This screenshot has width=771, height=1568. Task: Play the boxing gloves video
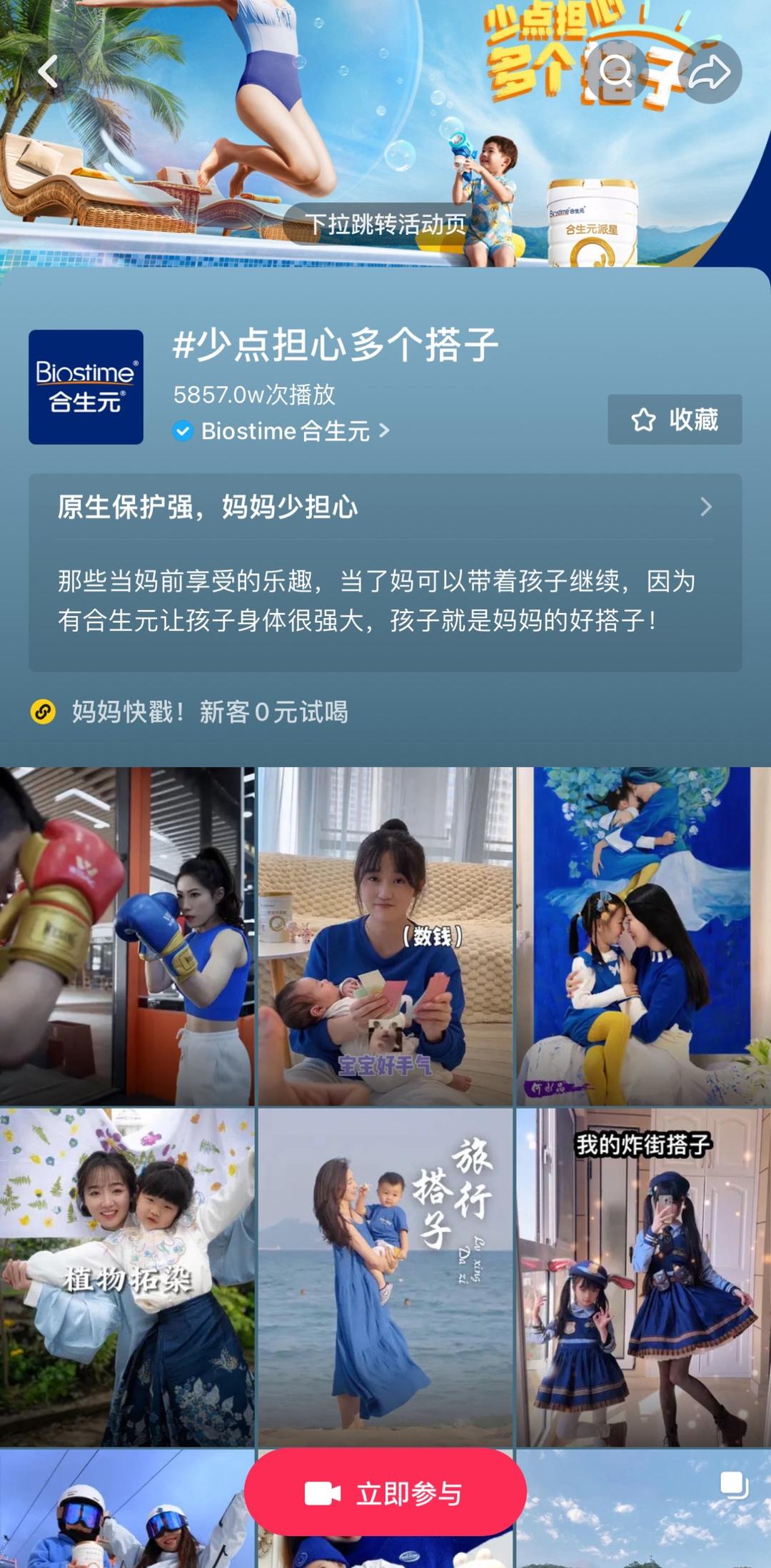(x=127, y=936)
